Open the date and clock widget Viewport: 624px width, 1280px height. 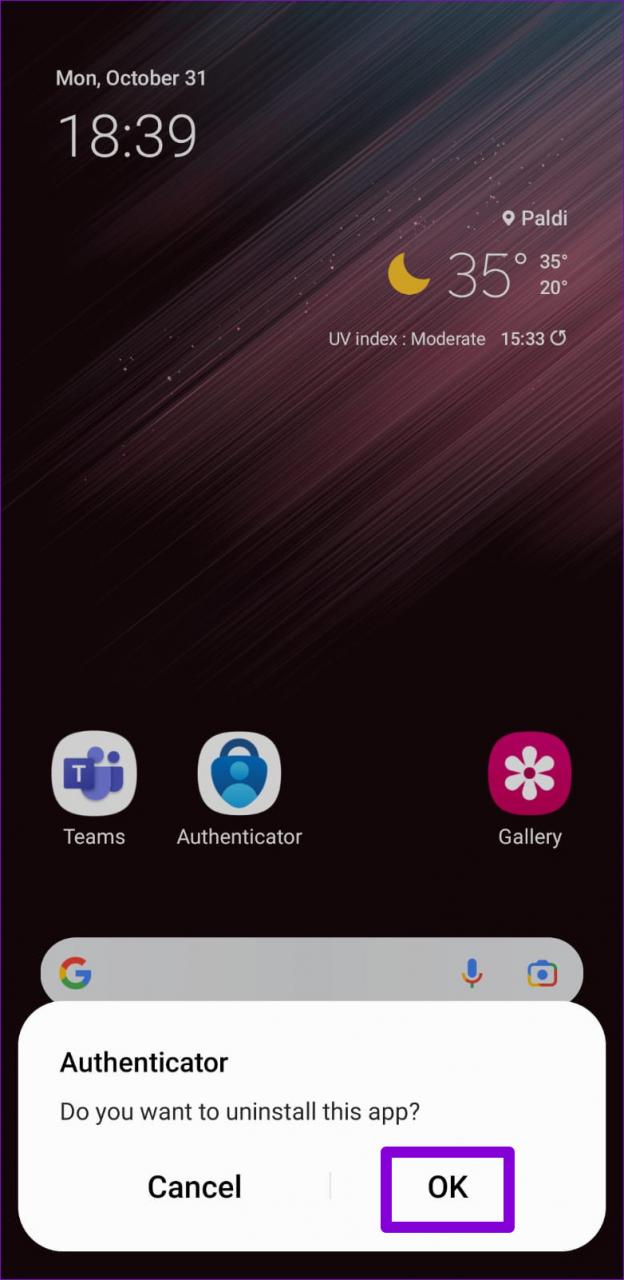(128, 135)
